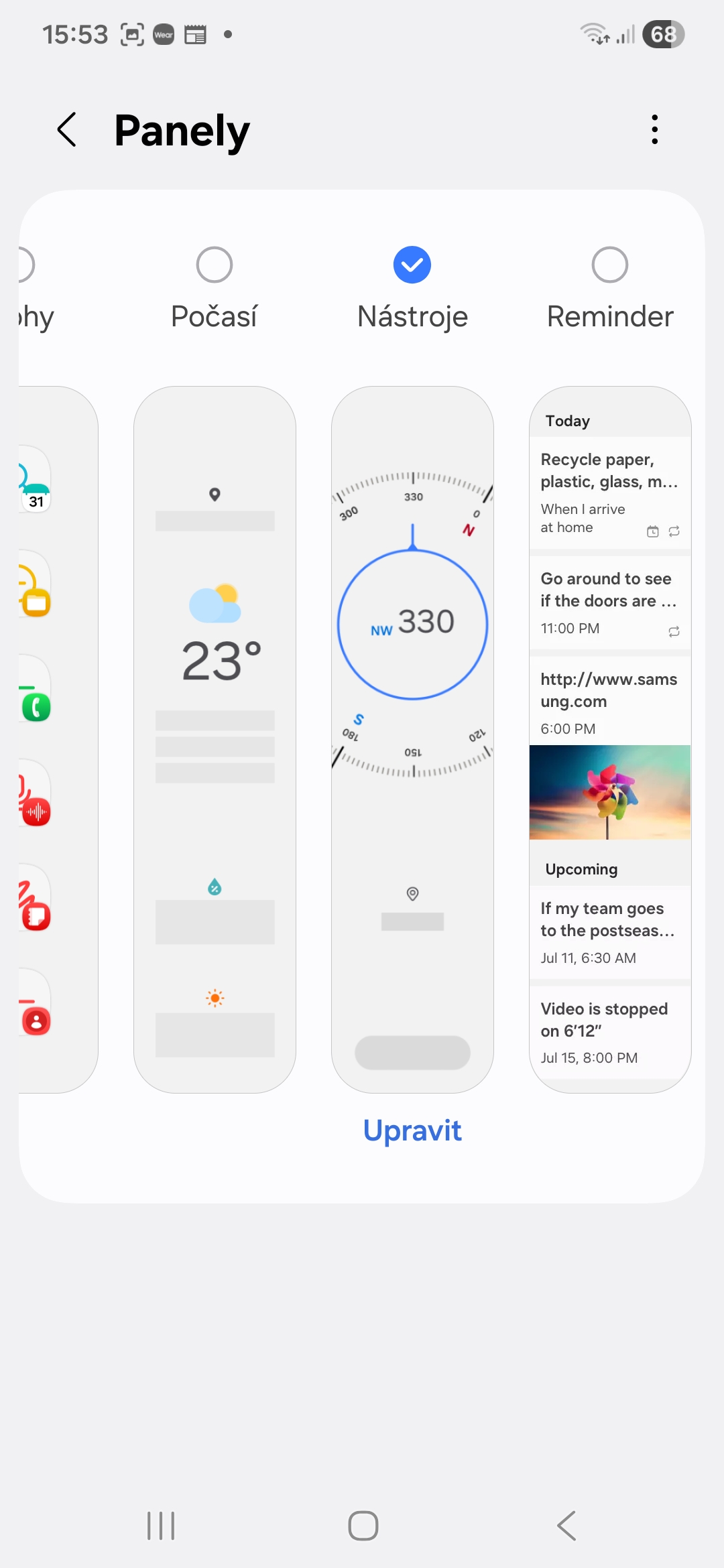Go to the home screen
Viewport: 724px width, 1568px height.
[x=363, y=1526]
